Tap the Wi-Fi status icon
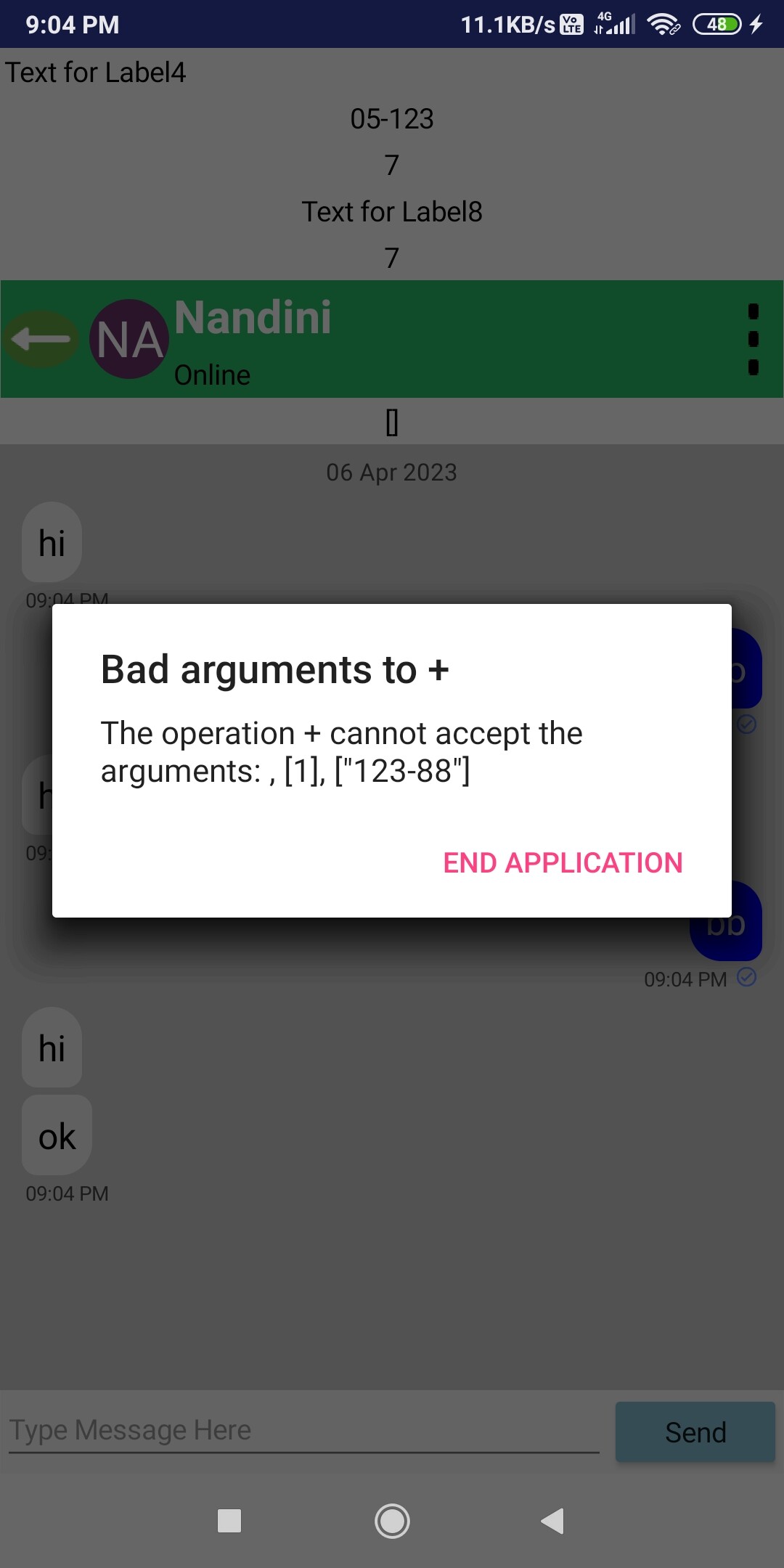784x1568 pixels. tap(663, 24)
